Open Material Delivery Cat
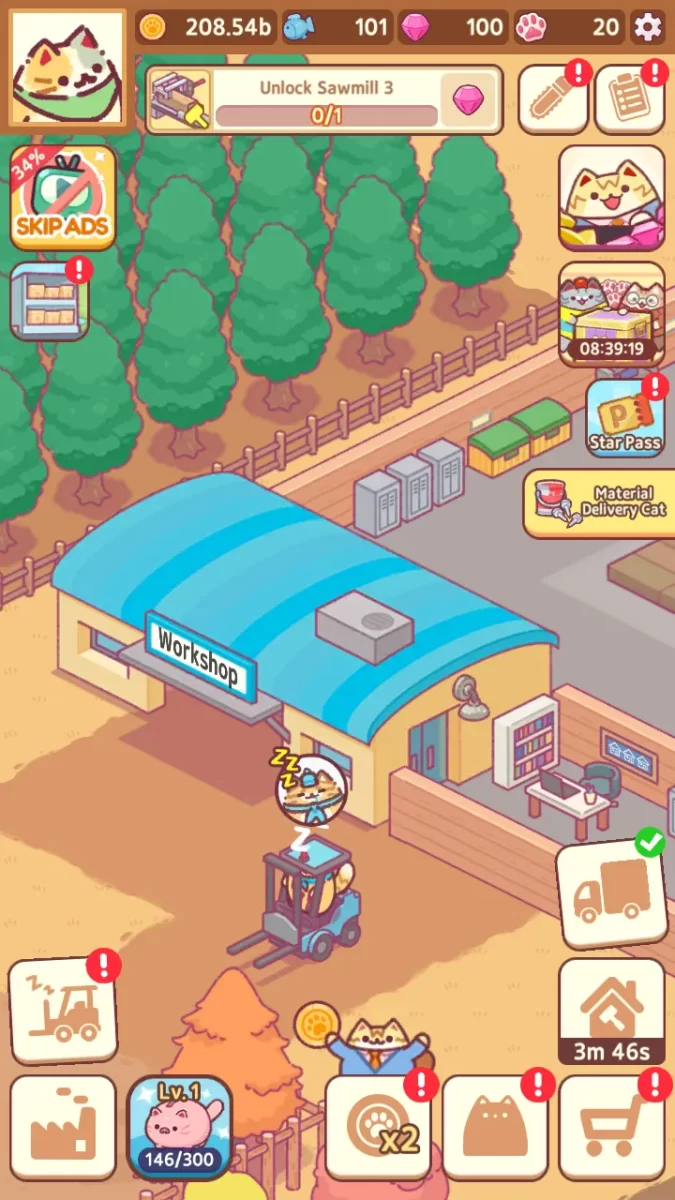The width and height of the screenshot is (675, 1200). pos(600,503)
